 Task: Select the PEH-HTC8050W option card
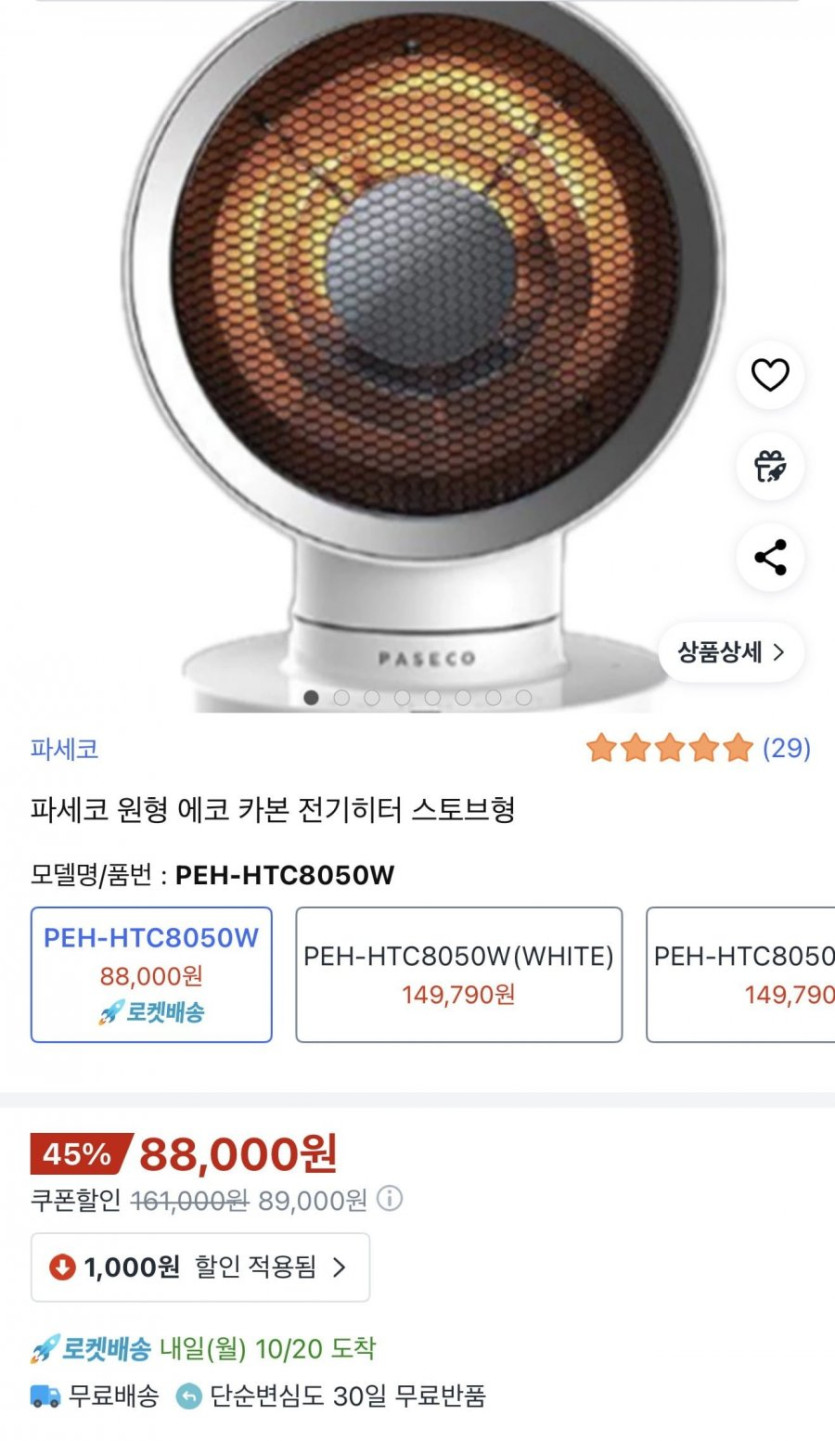click(151, 973)
